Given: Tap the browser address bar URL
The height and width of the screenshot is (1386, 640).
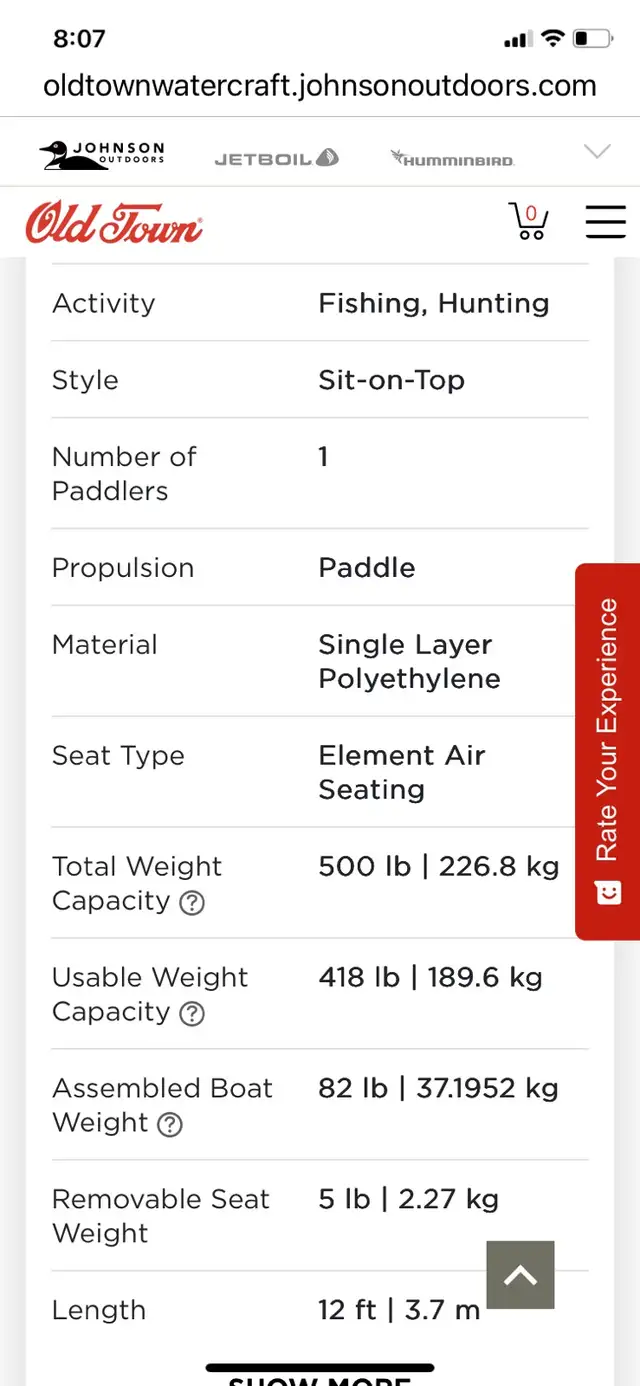Looking at the screenshot, I should click(x=320, y=85).
